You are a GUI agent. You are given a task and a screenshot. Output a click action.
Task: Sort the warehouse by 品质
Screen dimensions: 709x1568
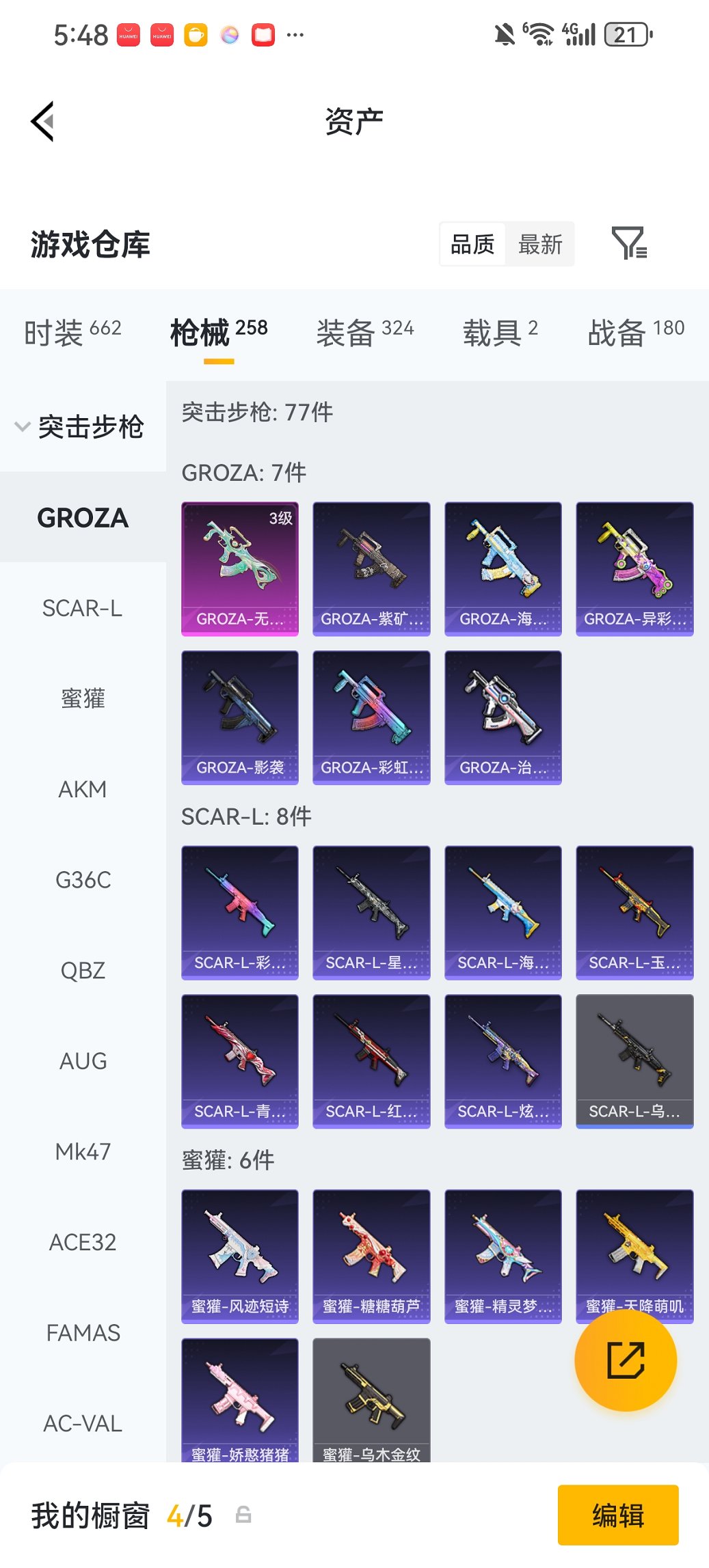click(472, 244)
